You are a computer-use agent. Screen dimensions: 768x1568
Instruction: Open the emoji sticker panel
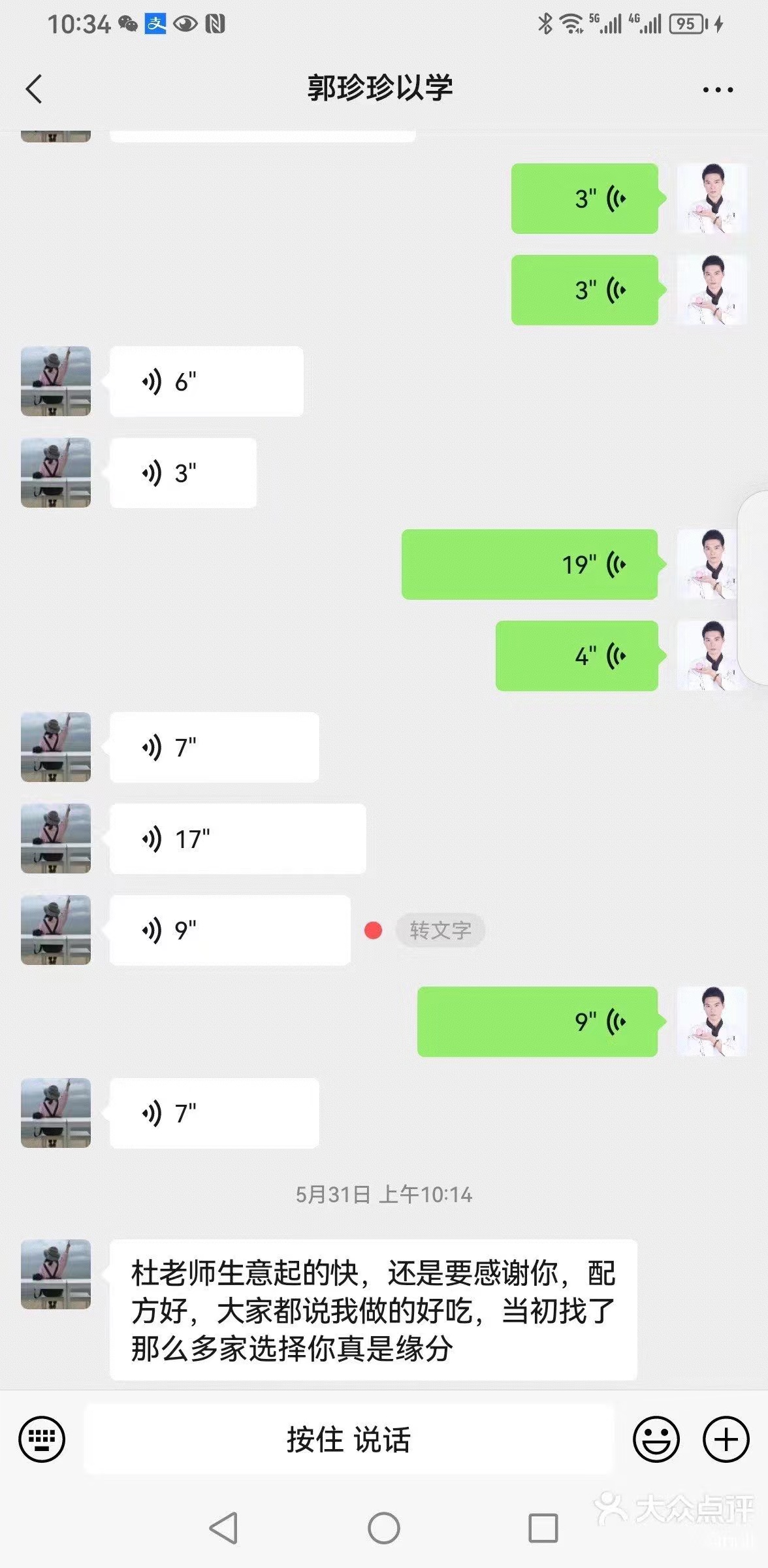tap(656, 1439)
